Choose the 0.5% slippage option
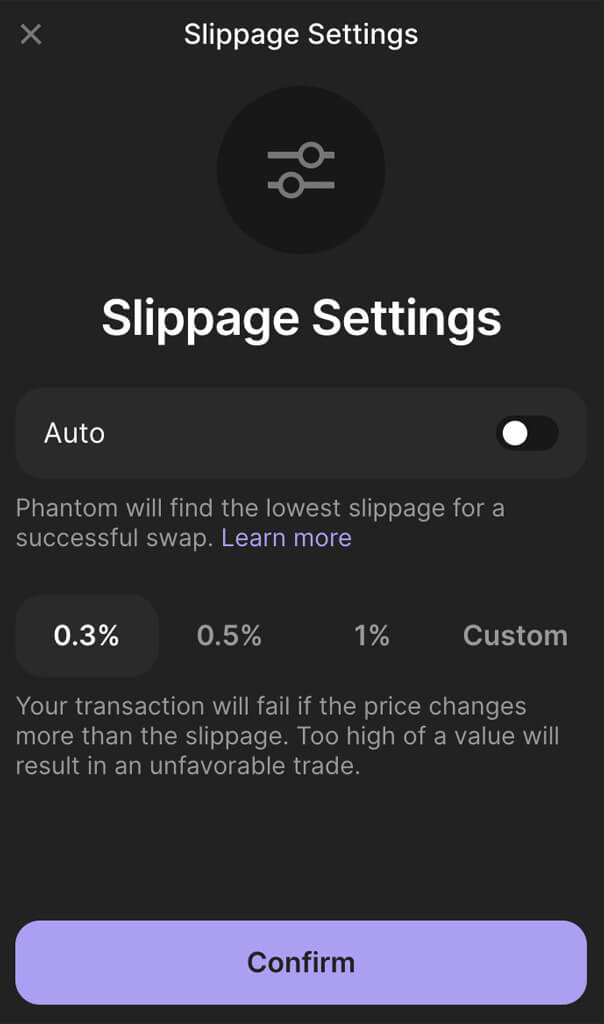Screen dimensions: 604x1024 (x=229, y=636)
